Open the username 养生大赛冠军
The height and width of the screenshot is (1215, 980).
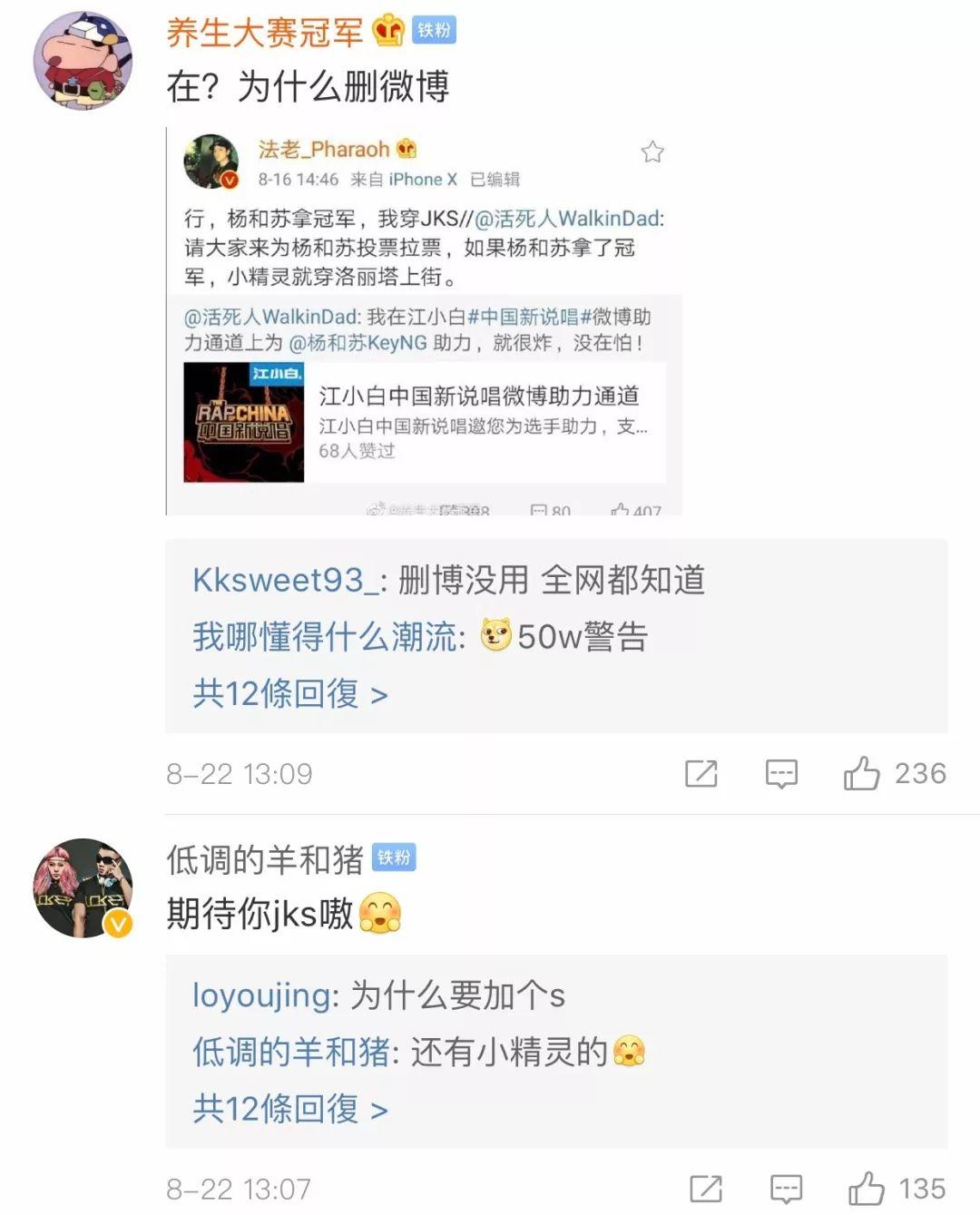point(264,33)
